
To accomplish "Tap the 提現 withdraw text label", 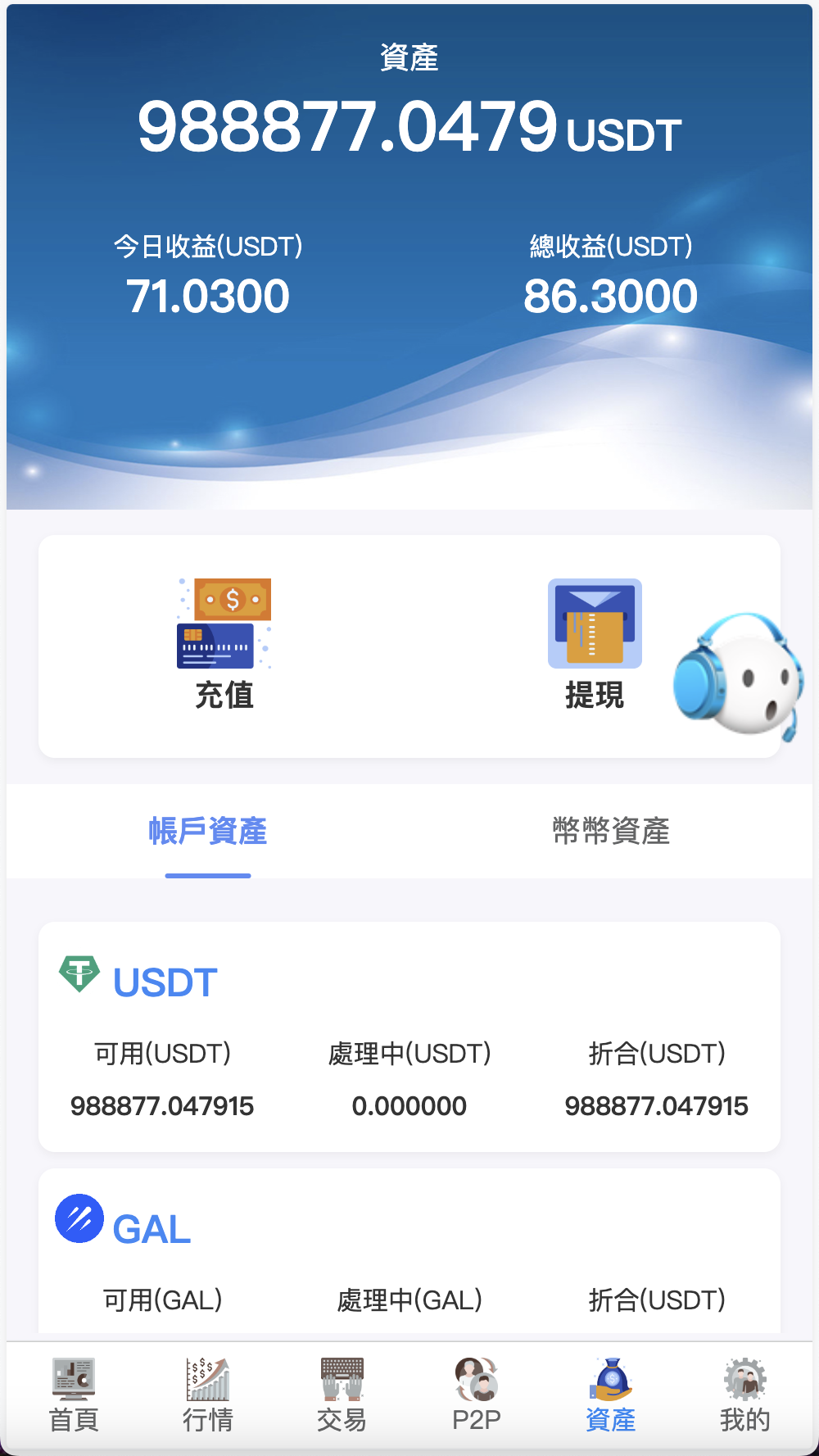I will [x=595, y=698].
